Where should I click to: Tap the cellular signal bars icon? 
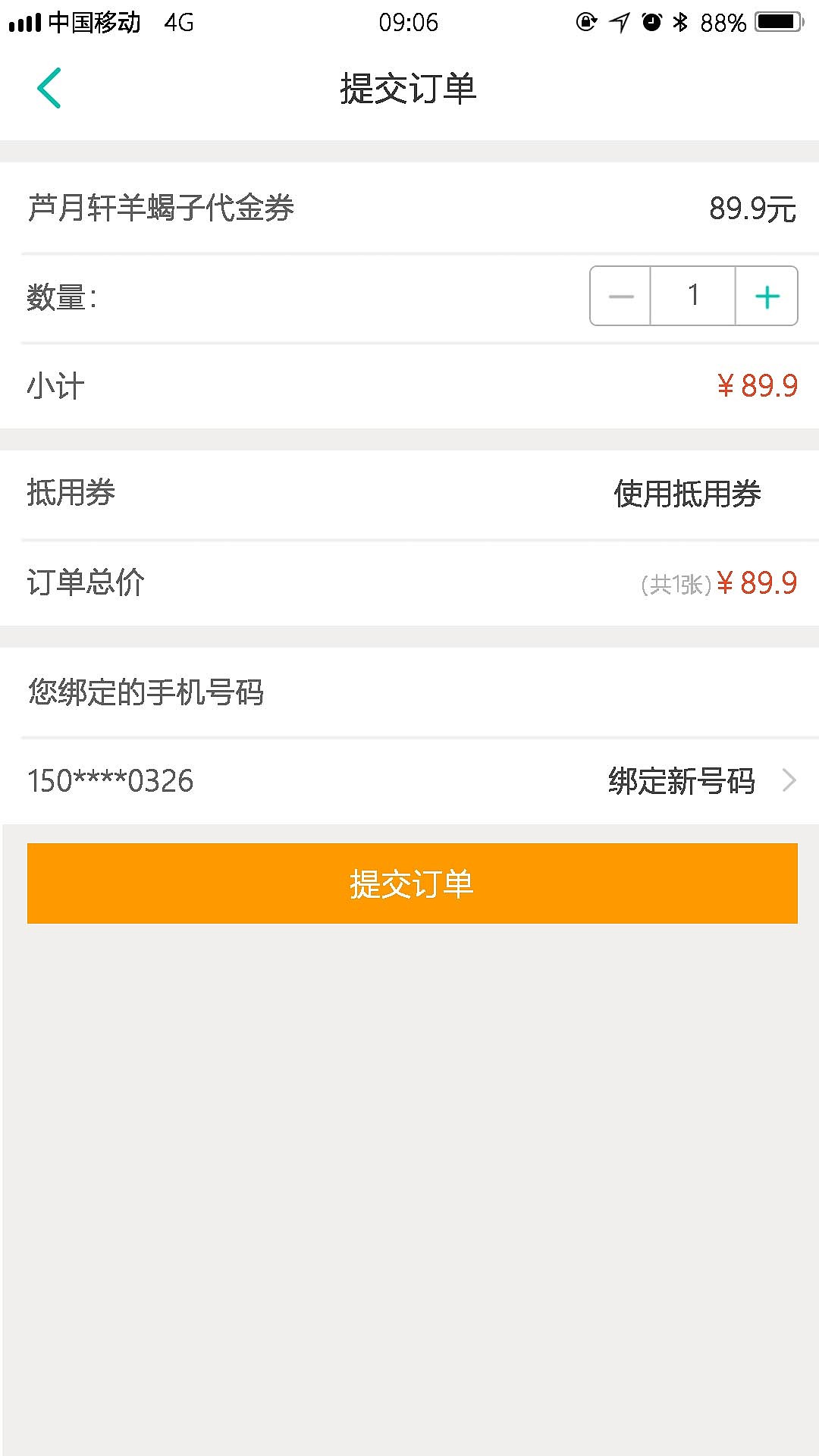(x=25, y=23)
